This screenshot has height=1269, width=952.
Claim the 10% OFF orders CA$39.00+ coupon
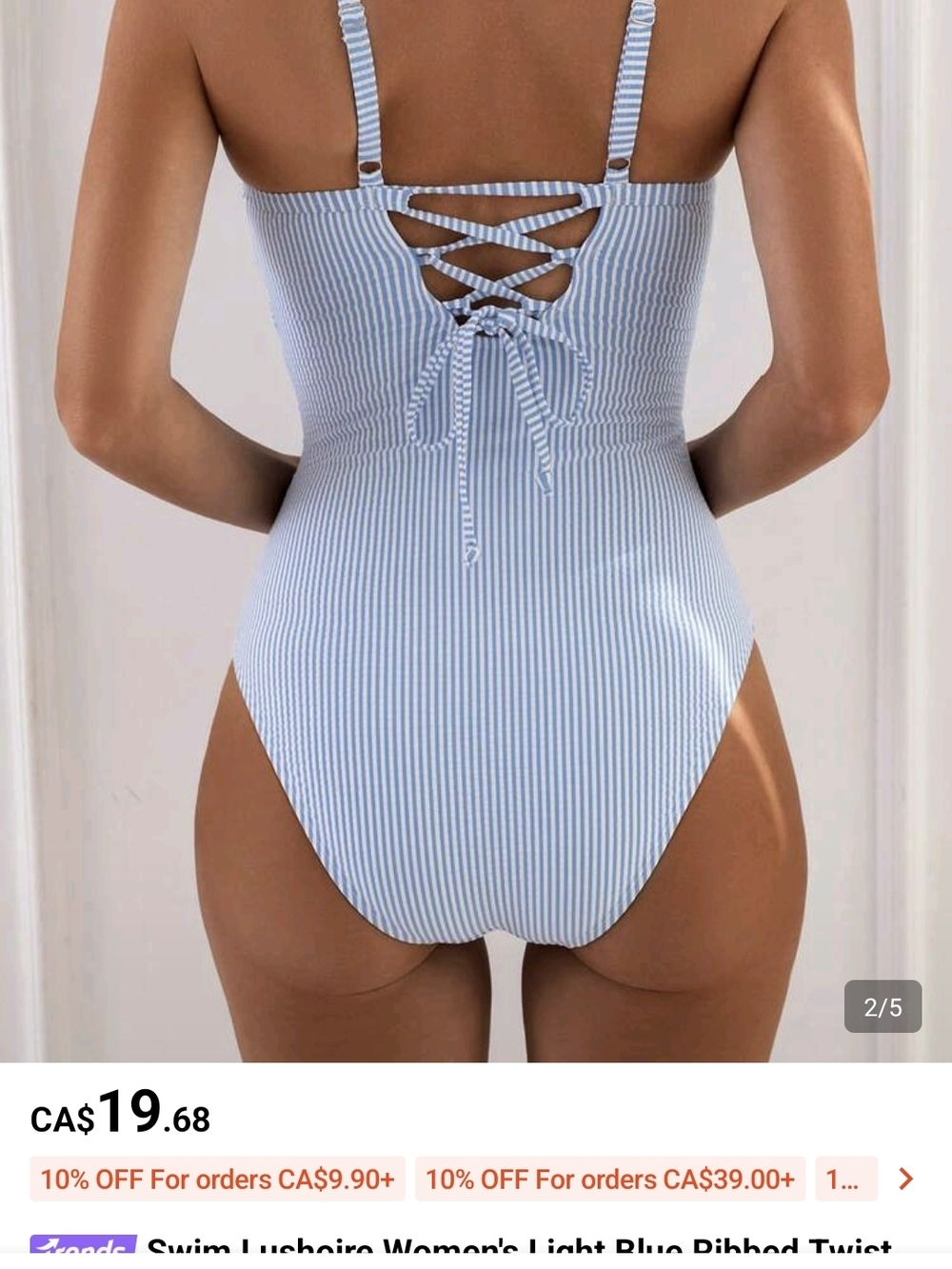click(610, 1181)
